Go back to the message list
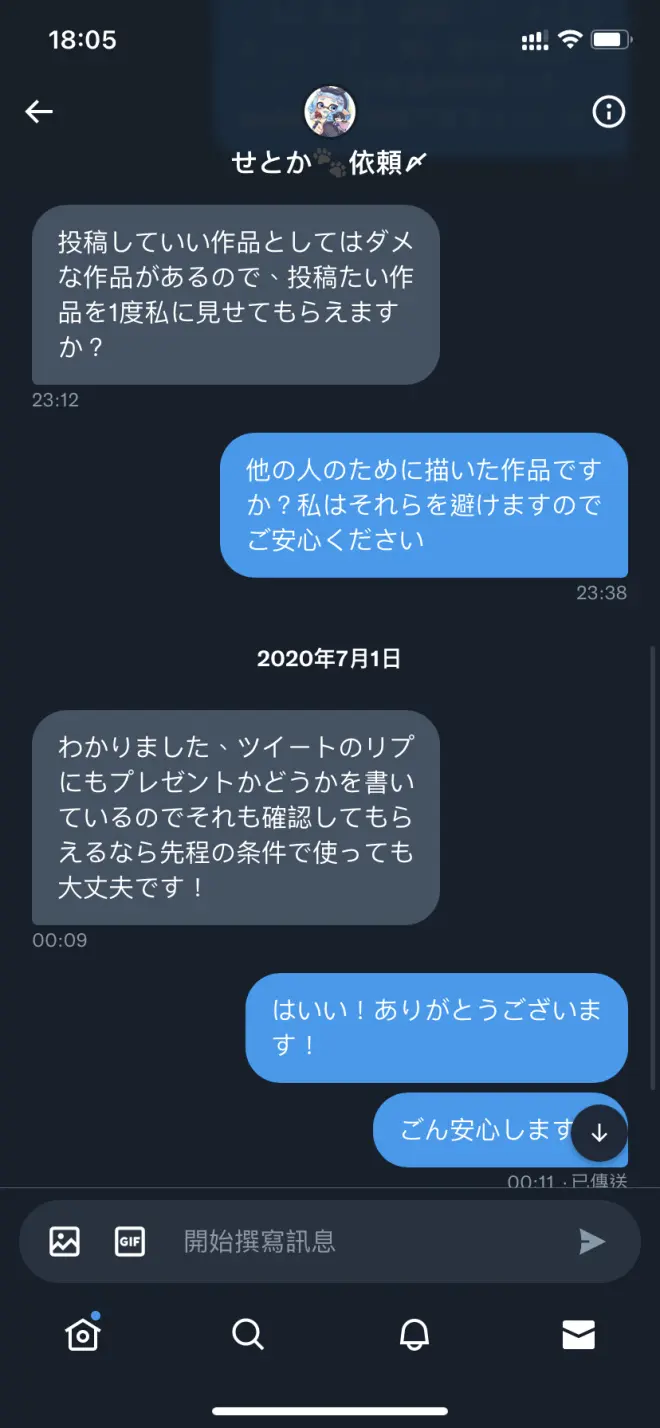The height and width of the screenshot is (1428, 660). pyautogui.click(x=39, y=111)
